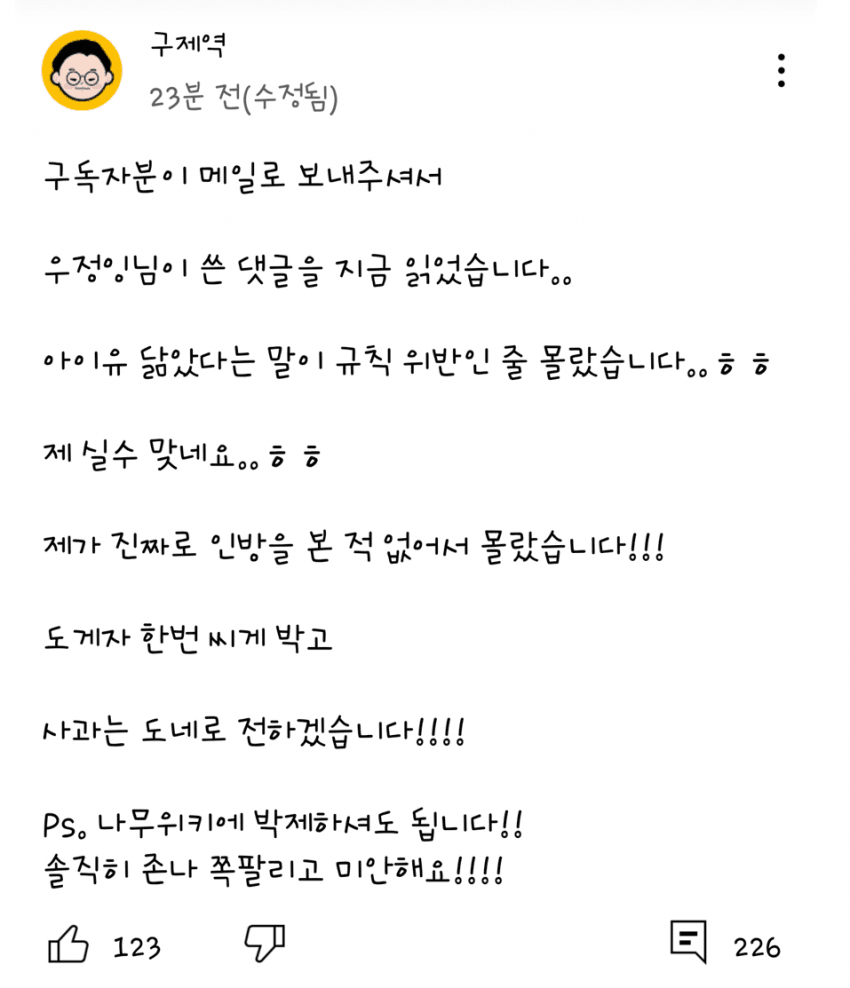Open the comments on this post
850x988 pixels.
(x=689, y=943)
